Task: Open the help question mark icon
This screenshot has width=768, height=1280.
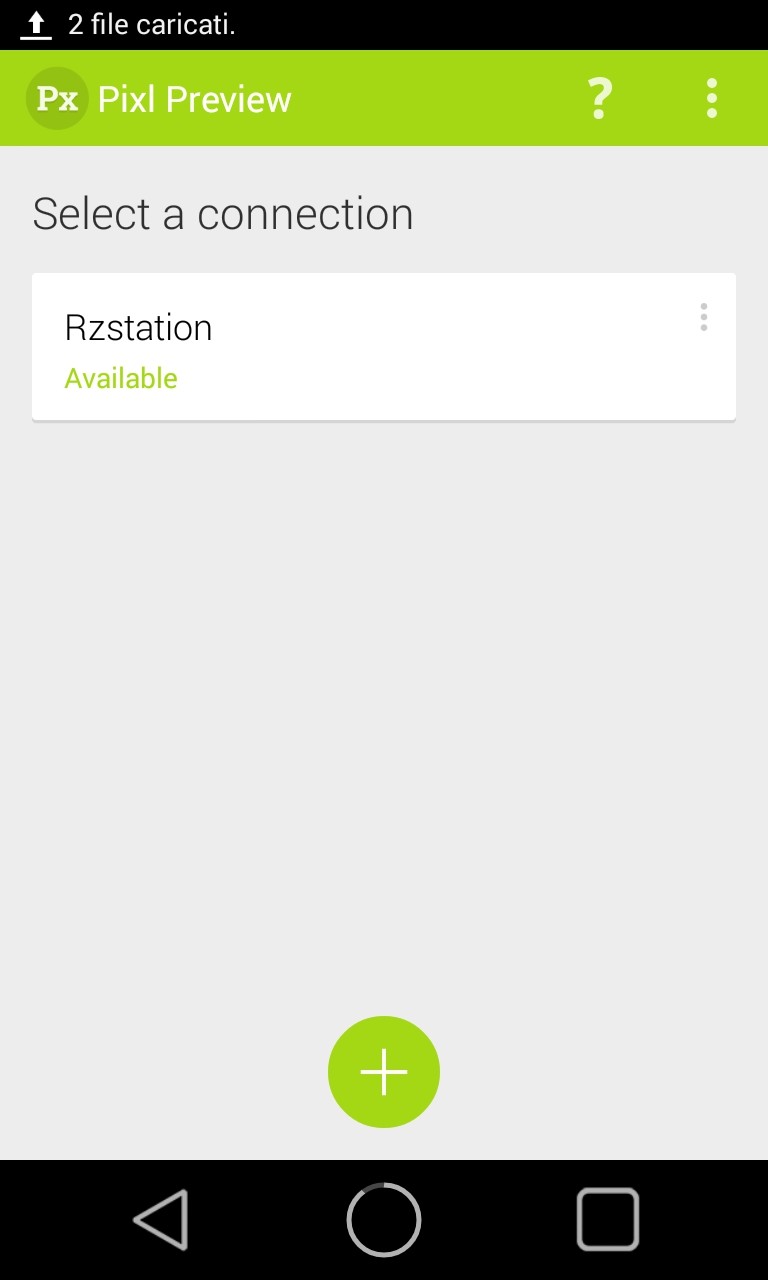Action: click(x=598, y=98)
